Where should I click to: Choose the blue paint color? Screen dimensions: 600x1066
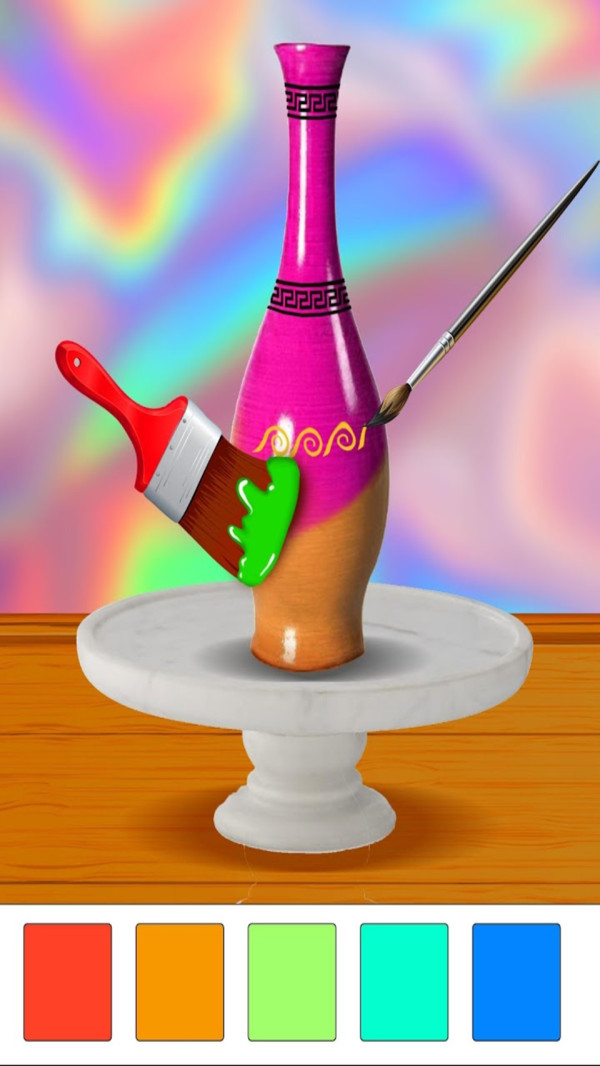[x=516, y=982]
